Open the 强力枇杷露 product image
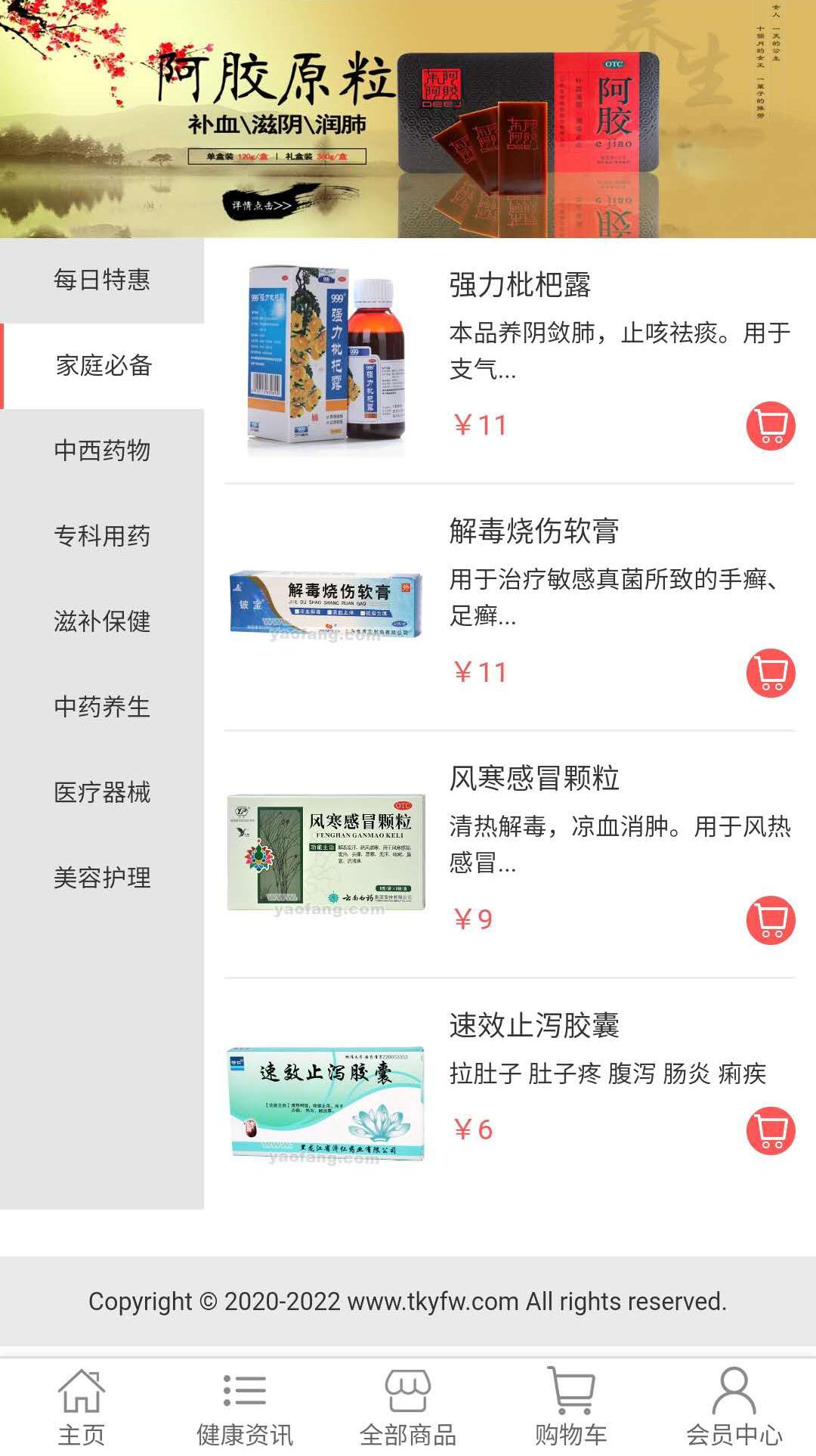Image resolution: width=816 pixels, height=1456 pixels. click(x=326, y=361)
